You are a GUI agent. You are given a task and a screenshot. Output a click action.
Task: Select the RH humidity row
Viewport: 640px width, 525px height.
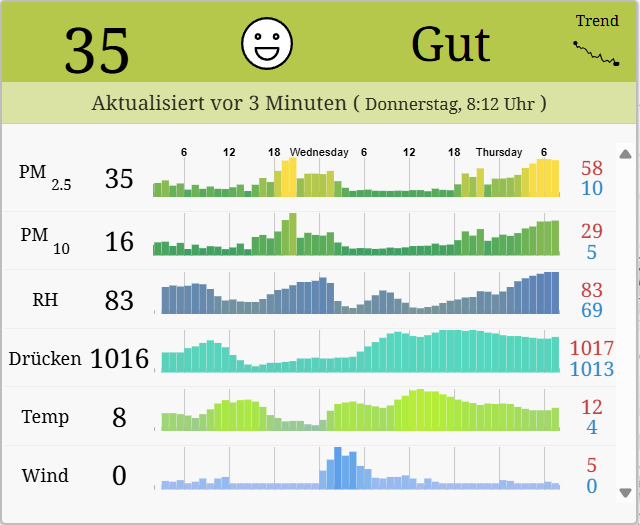click(356, 297)
